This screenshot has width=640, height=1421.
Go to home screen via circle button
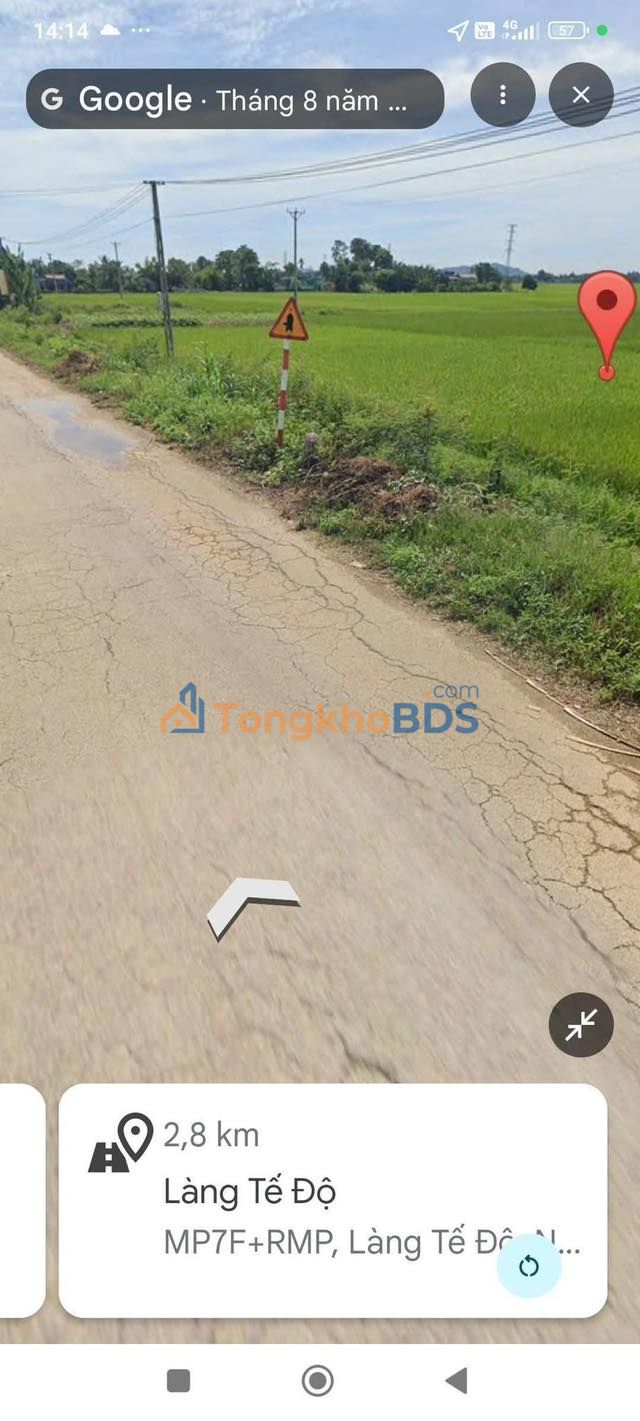tap(318, 1381)
